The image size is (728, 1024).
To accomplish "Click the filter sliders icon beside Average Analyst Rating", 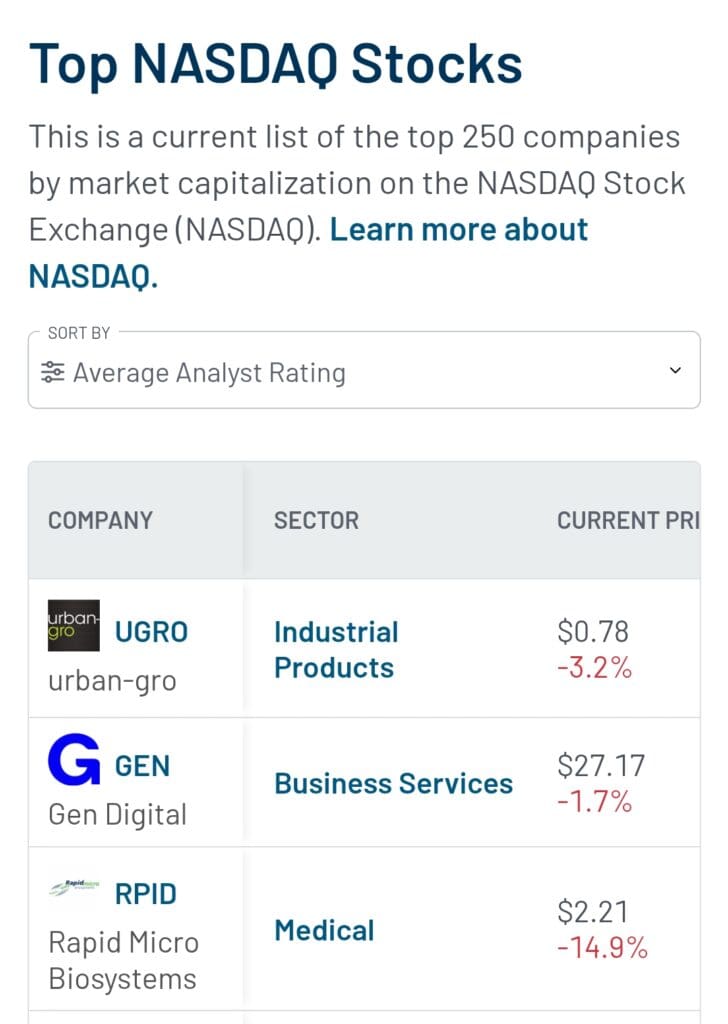I will pyautogui.click(x=54, y=371).
